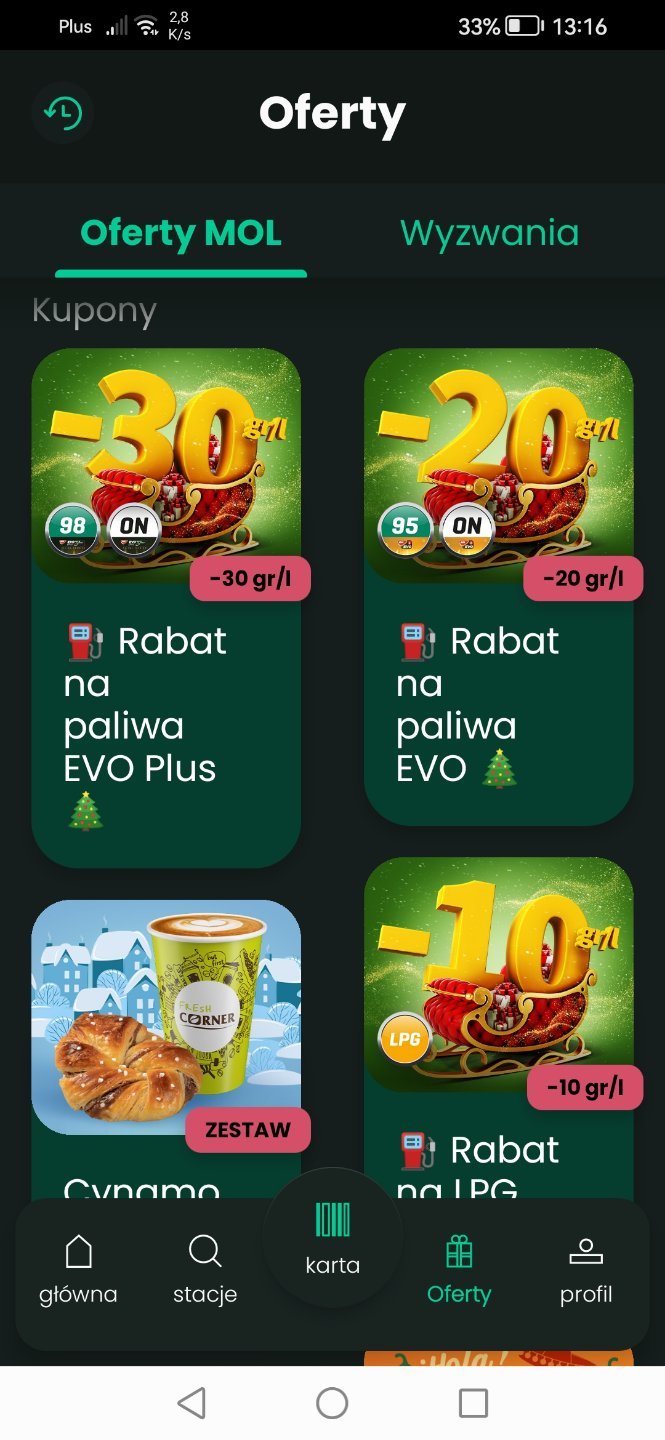This screenshot has height=1440, width=665.
Task: Select the Oferty MOL tab
Action: tap(181, 233)
